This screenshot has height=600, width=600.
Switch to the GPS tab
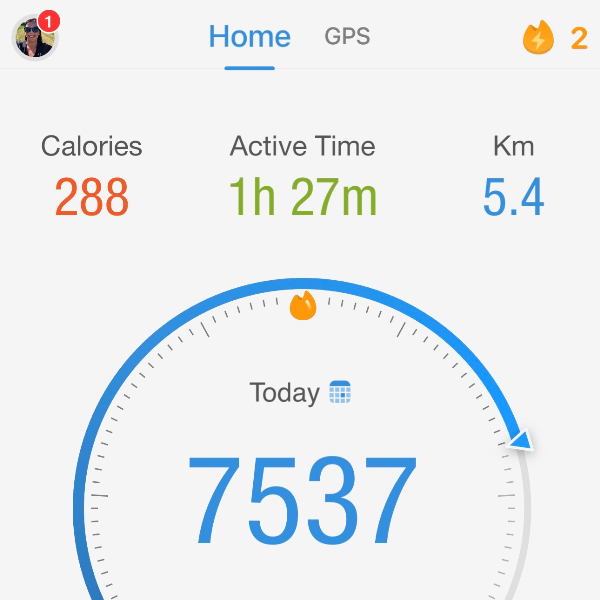pyautogui.click(x=347, y=37)
